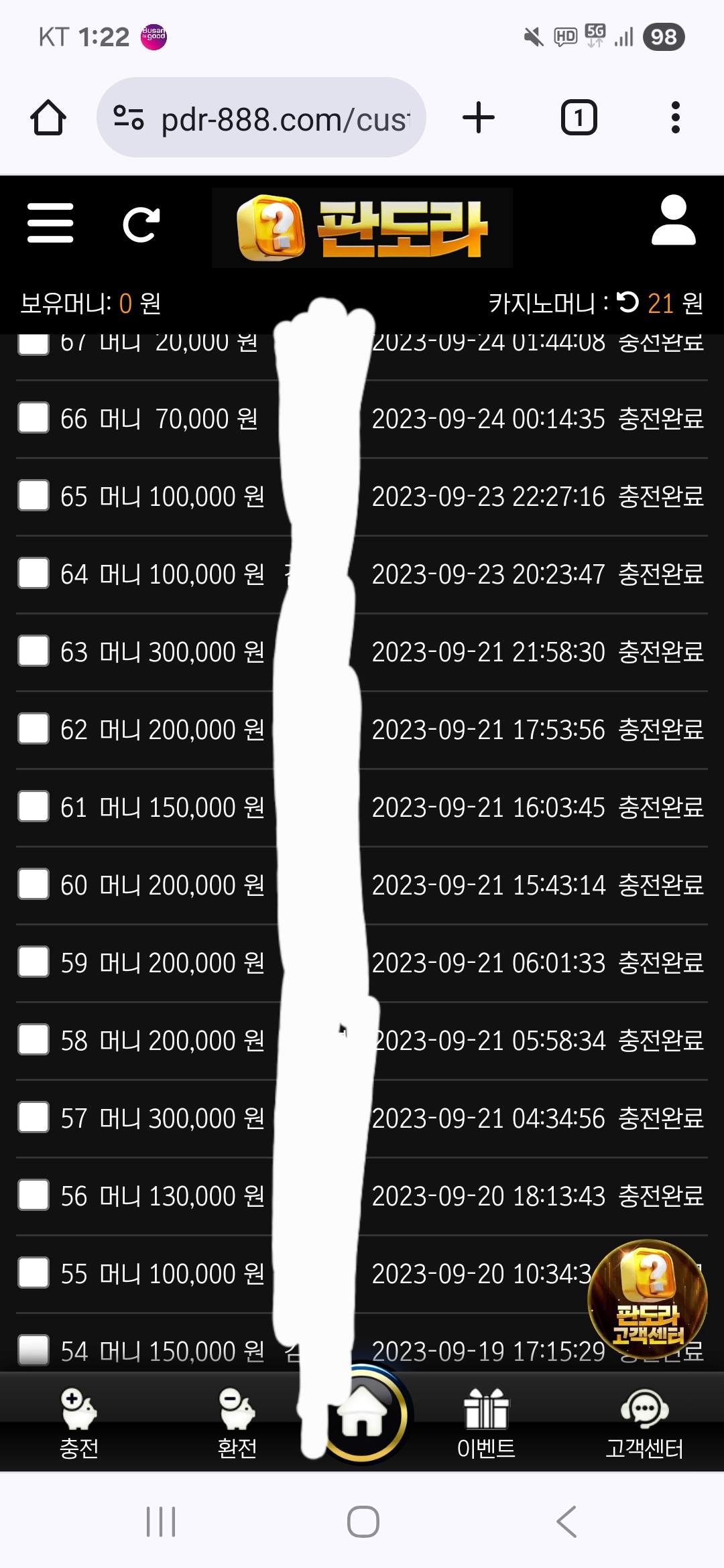Tap the refresh icon in the header
This screenshot has width=724, height=1568.
pyautogui.click(x=141, y=224)
